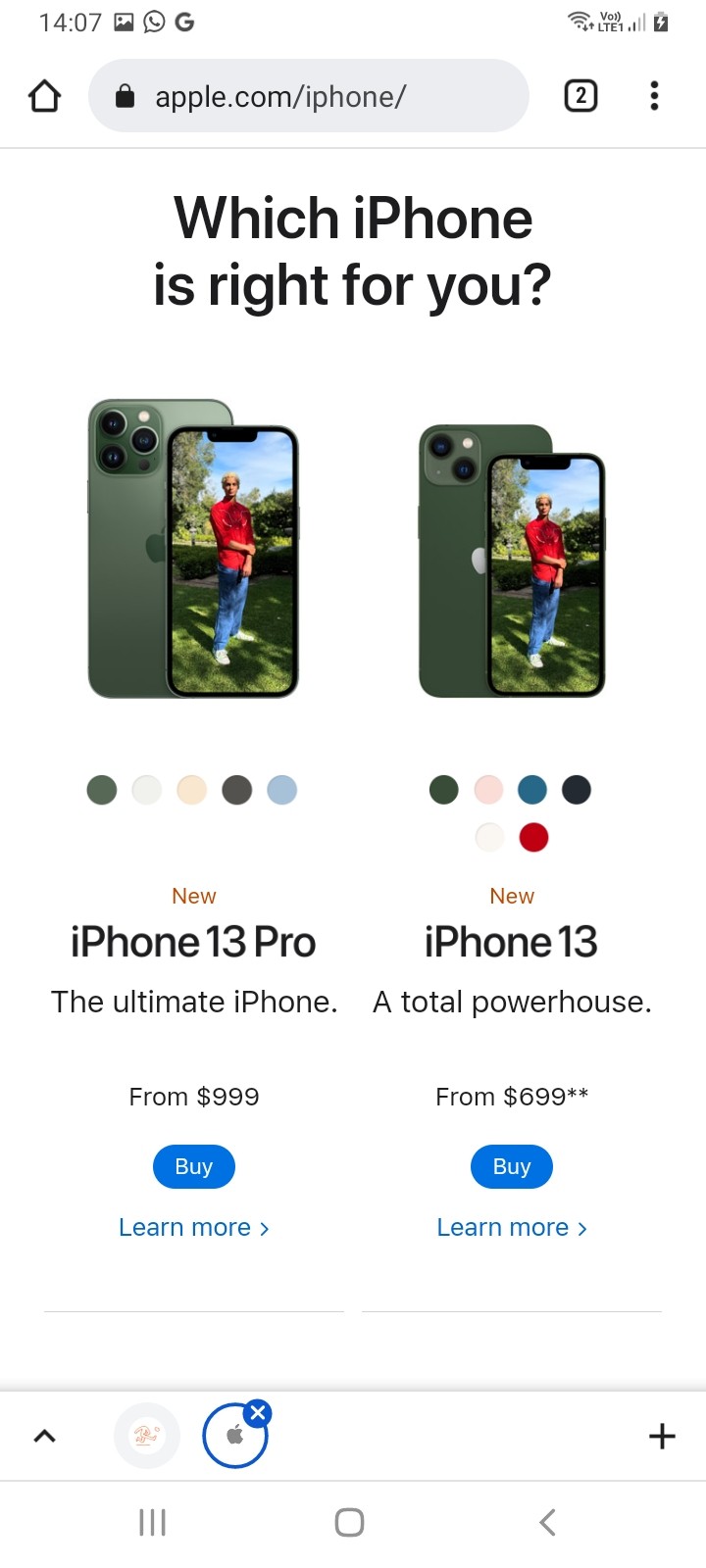Screen dimensions: 706x1568
Task: Select the green color for iPhone 13 Pro
Action: coord(102,790)
